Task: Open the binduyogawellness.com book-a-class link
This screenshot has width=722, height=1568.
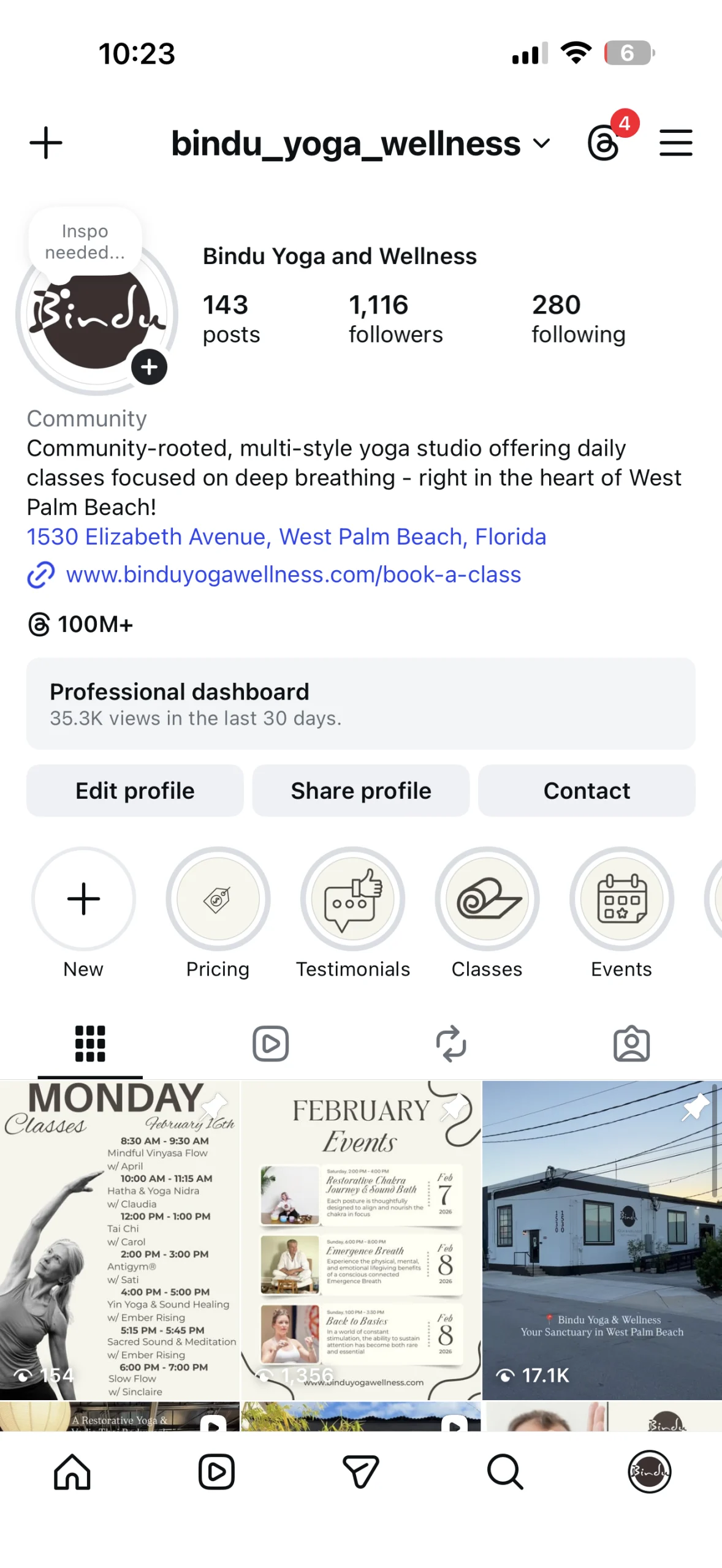Action: coord(293,575)
